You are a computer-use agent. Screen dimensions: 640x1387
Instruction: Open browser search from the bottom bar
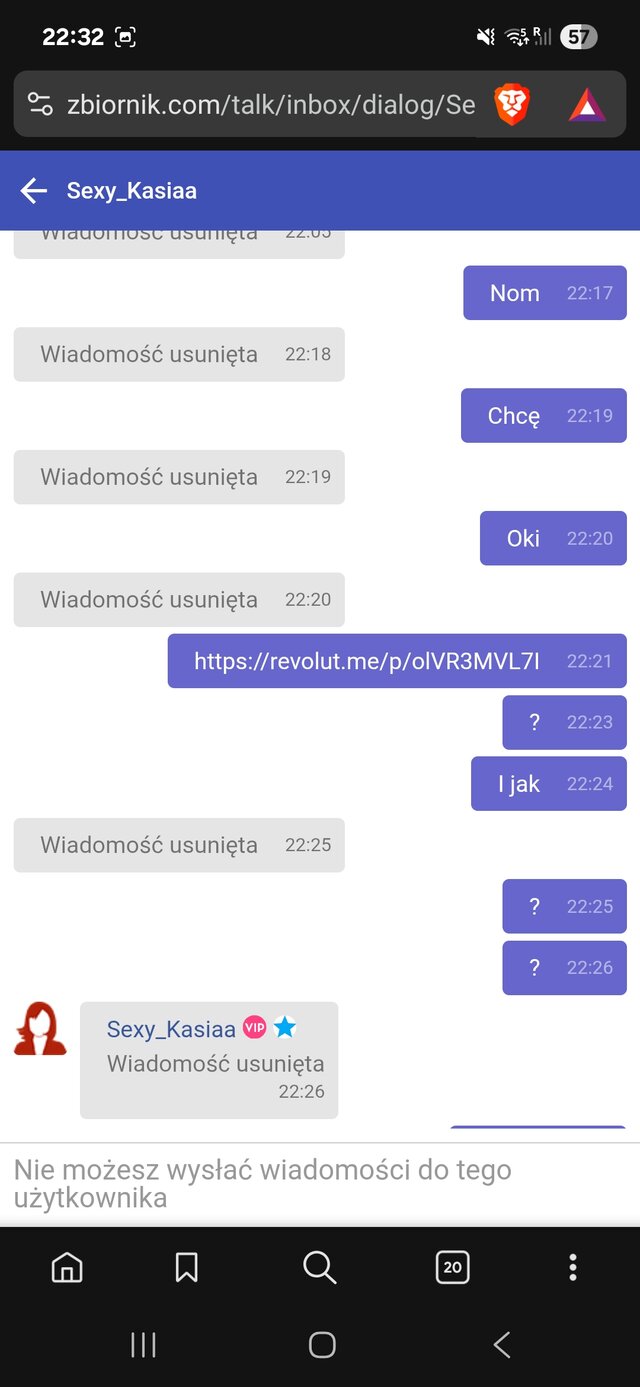pos(319,1268)
